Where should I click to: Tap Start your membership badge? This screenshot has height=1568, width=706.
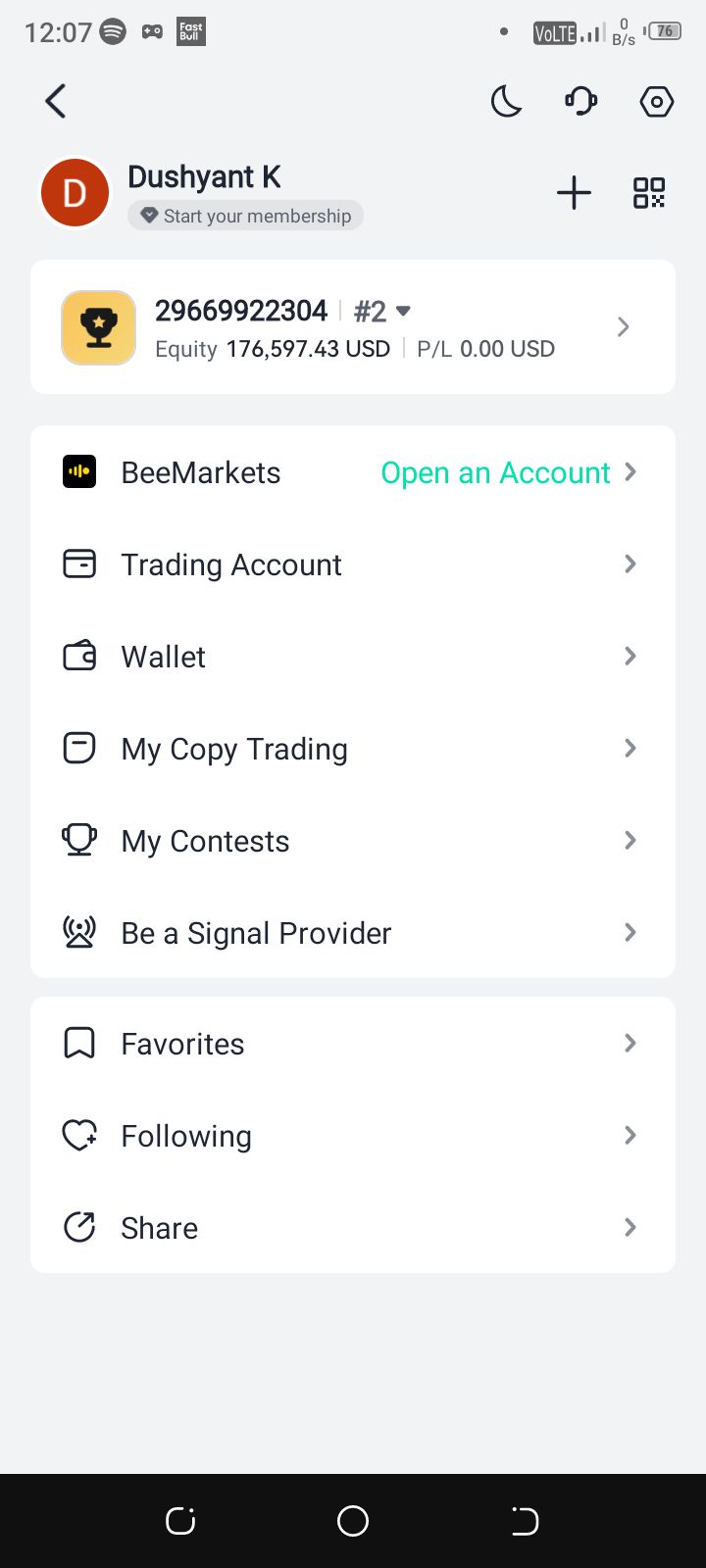point(245,216)
